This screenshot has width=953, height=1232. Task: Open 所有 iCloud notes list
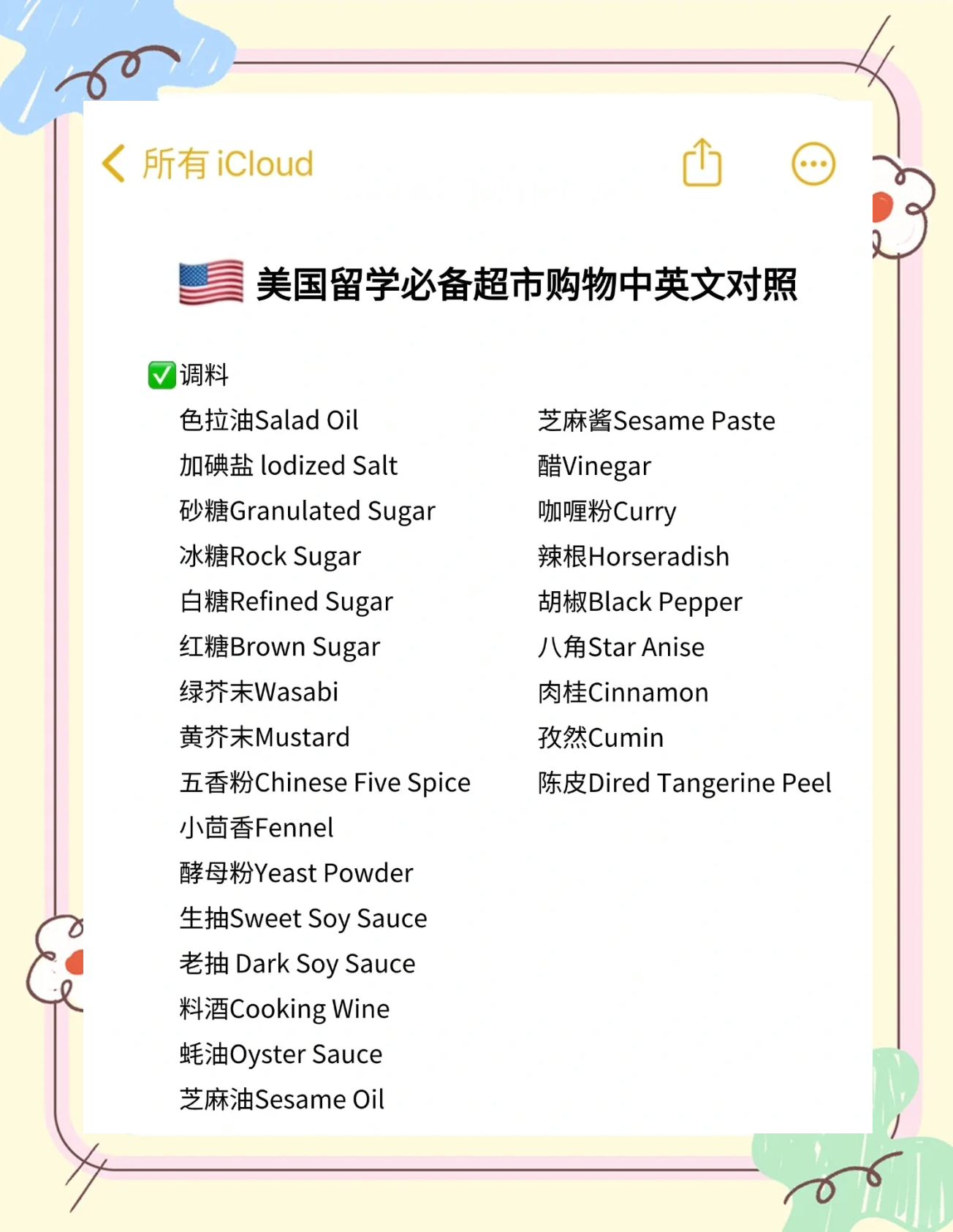tap(227, 164)
